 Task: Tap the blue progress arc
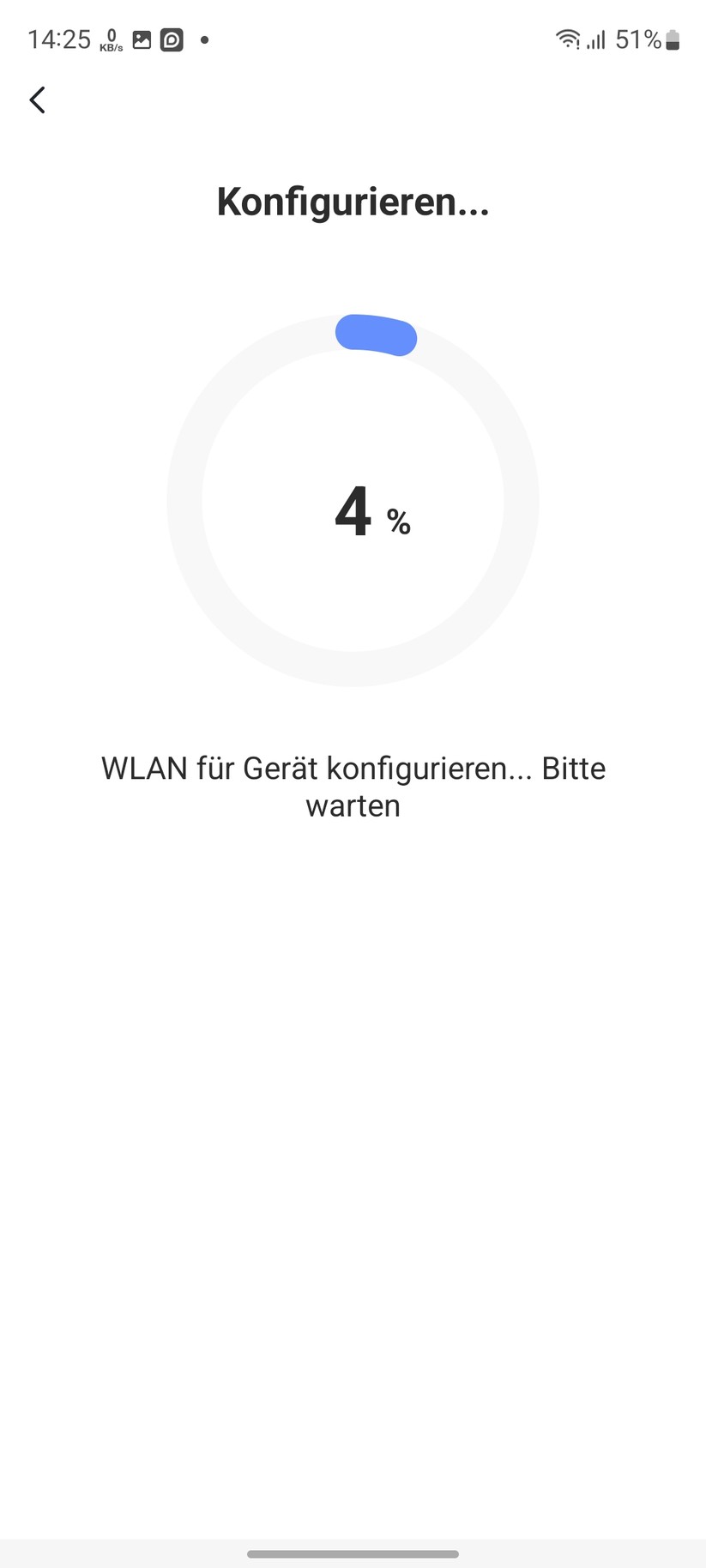tap(376, 335)
